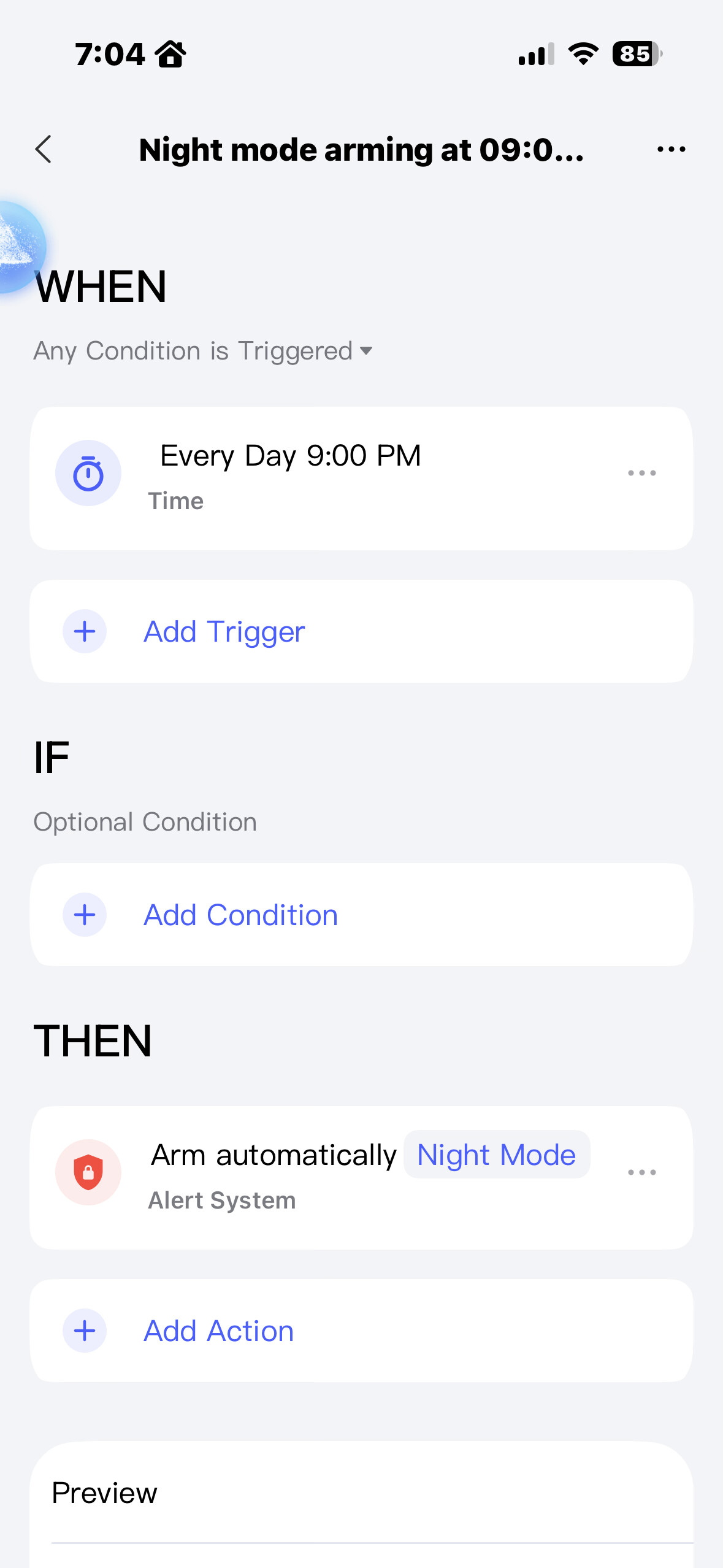Open options for Arm automatically action

point(641,1172)
